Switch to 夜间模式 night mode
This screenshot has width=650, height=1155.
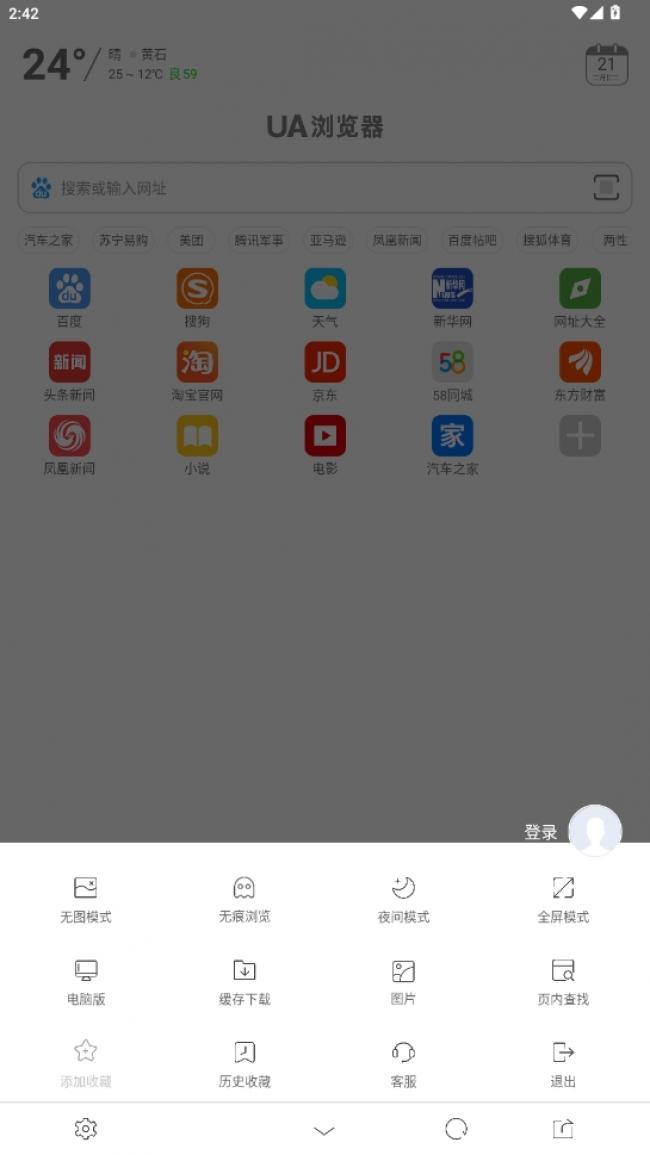[x=403, y=899]
